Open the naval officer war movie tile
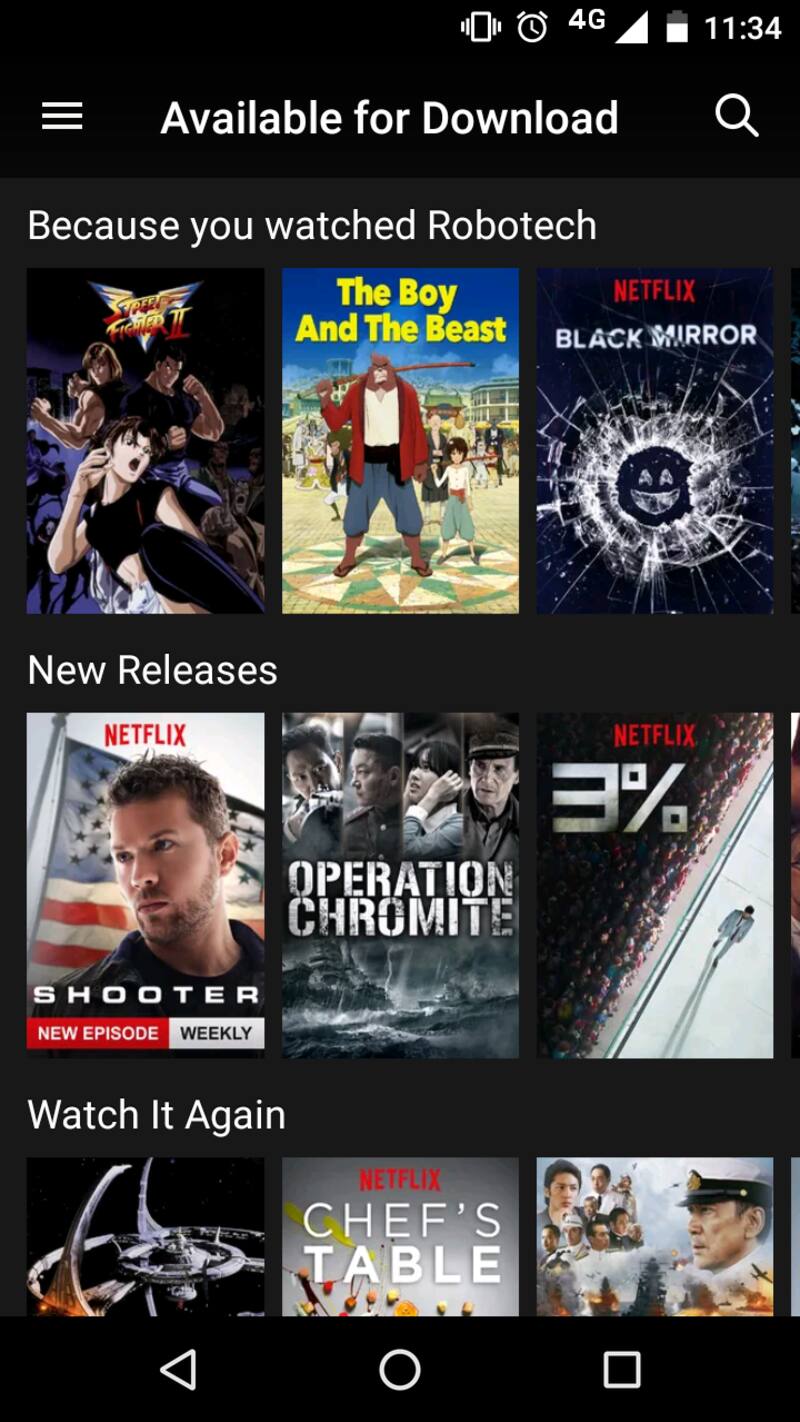 pyautogui.click(x=655, y=1238)
